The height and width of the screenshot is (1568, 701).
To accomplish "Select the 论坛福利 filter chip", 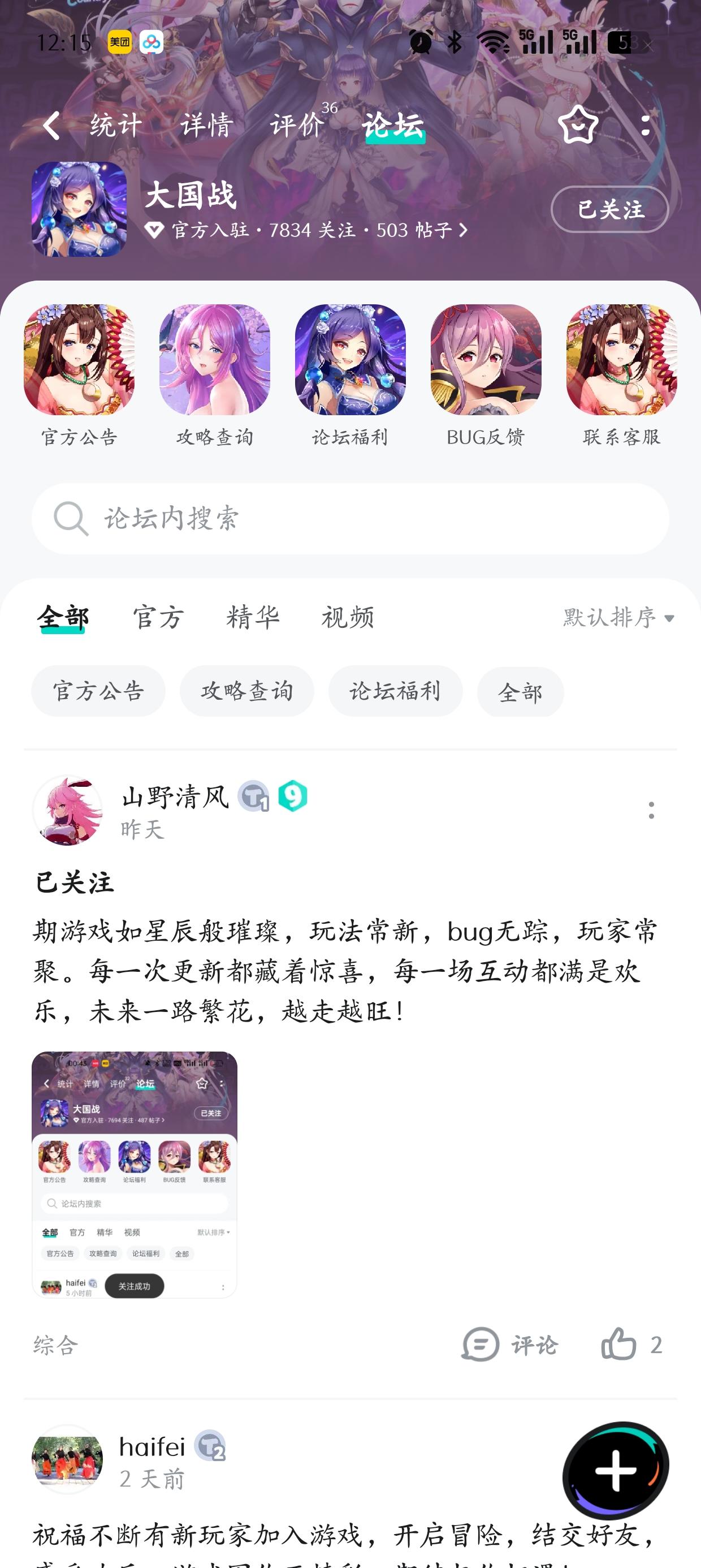I will pyautogui.click(x=395, y=691).
